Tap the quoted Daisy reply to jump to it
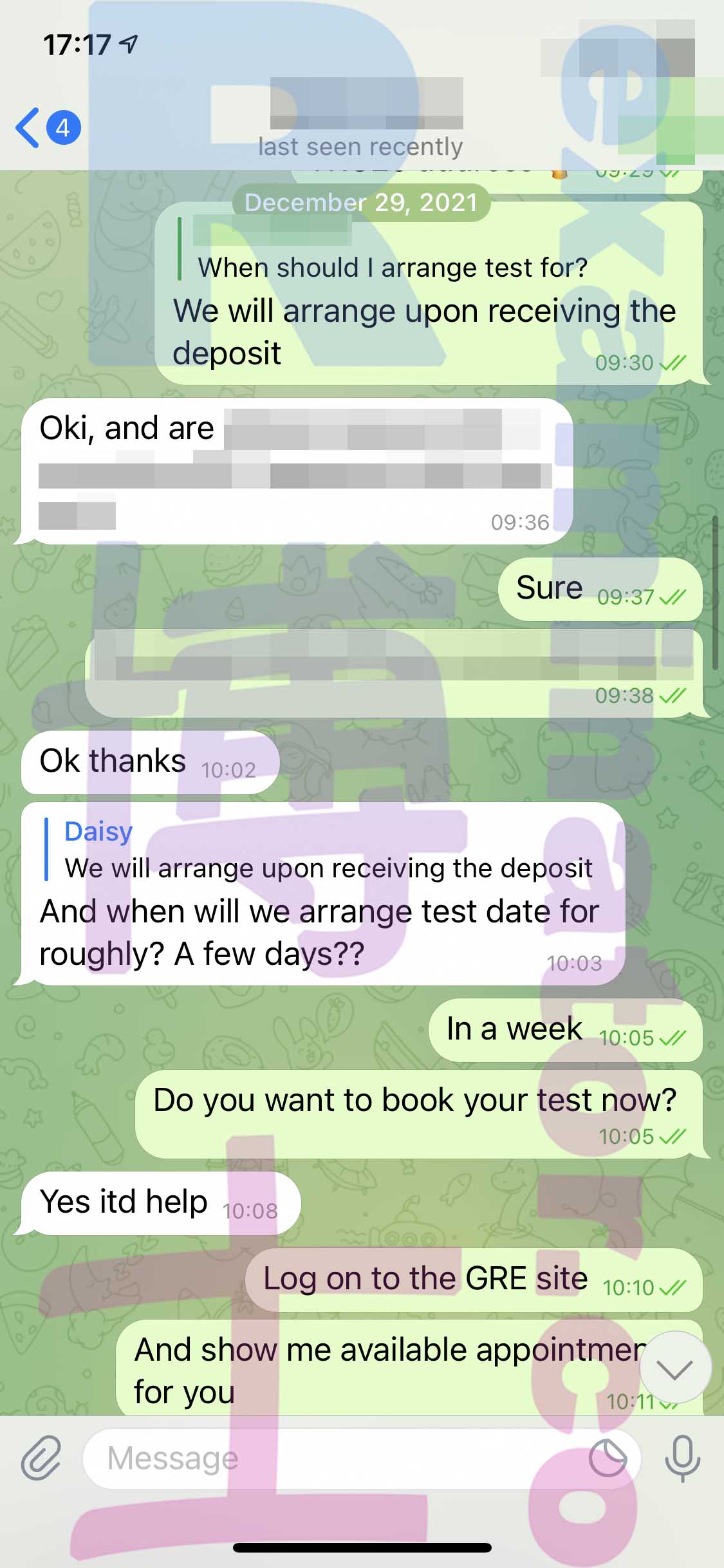724x1568 pixels. pos(320,850)
